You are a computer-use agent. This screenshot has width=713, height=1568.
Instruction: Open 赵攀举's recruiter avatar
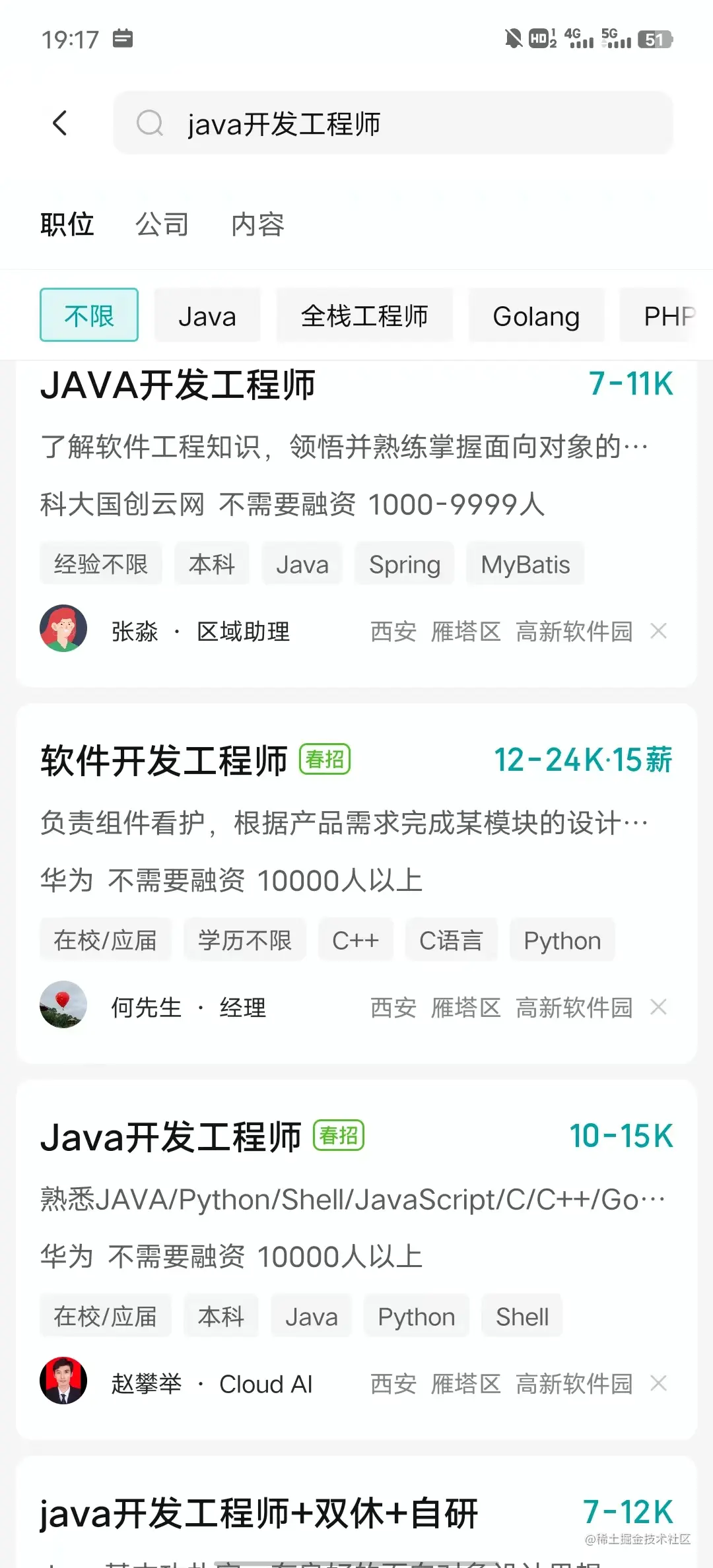click(63, 1382)
